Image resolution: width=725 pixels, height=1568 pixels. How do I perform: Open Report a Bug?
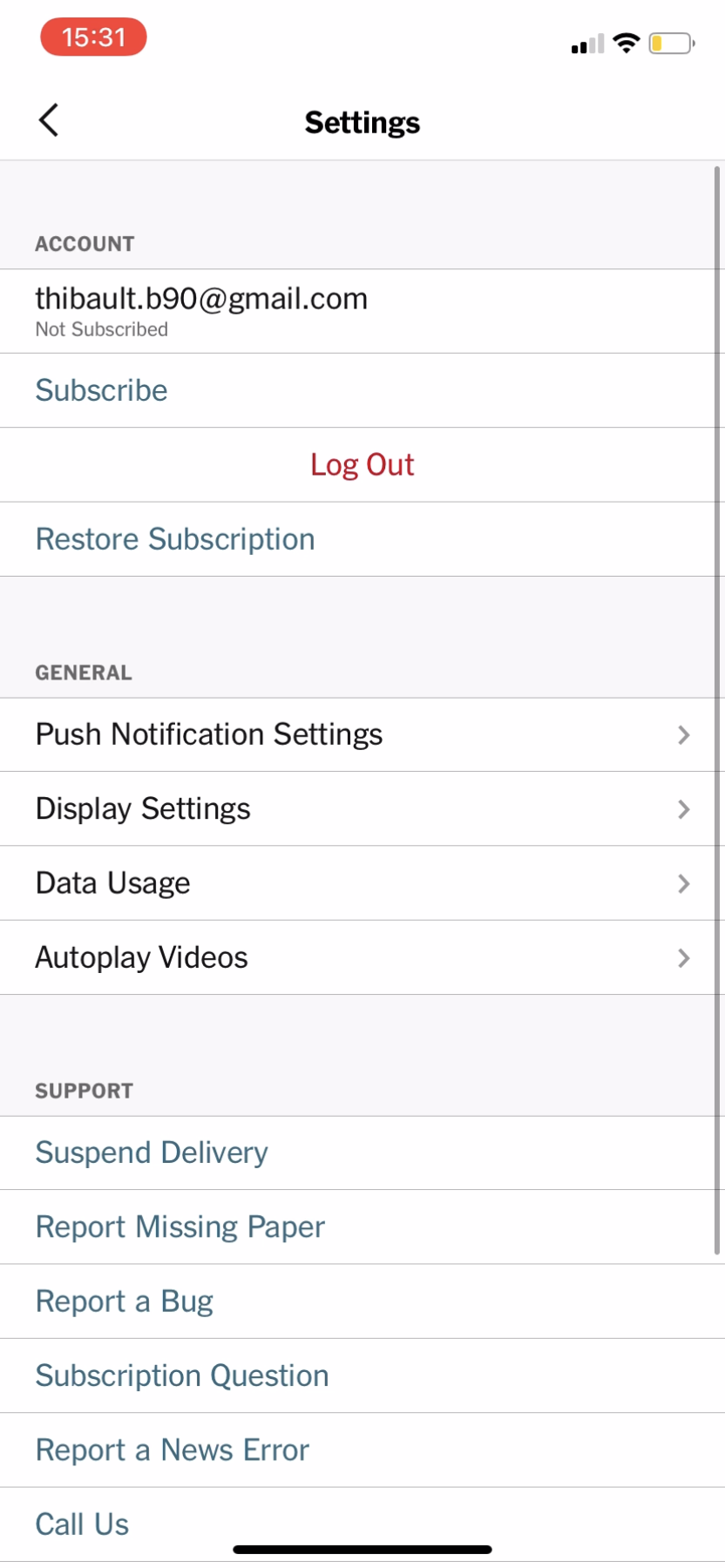pos(124,1301)
